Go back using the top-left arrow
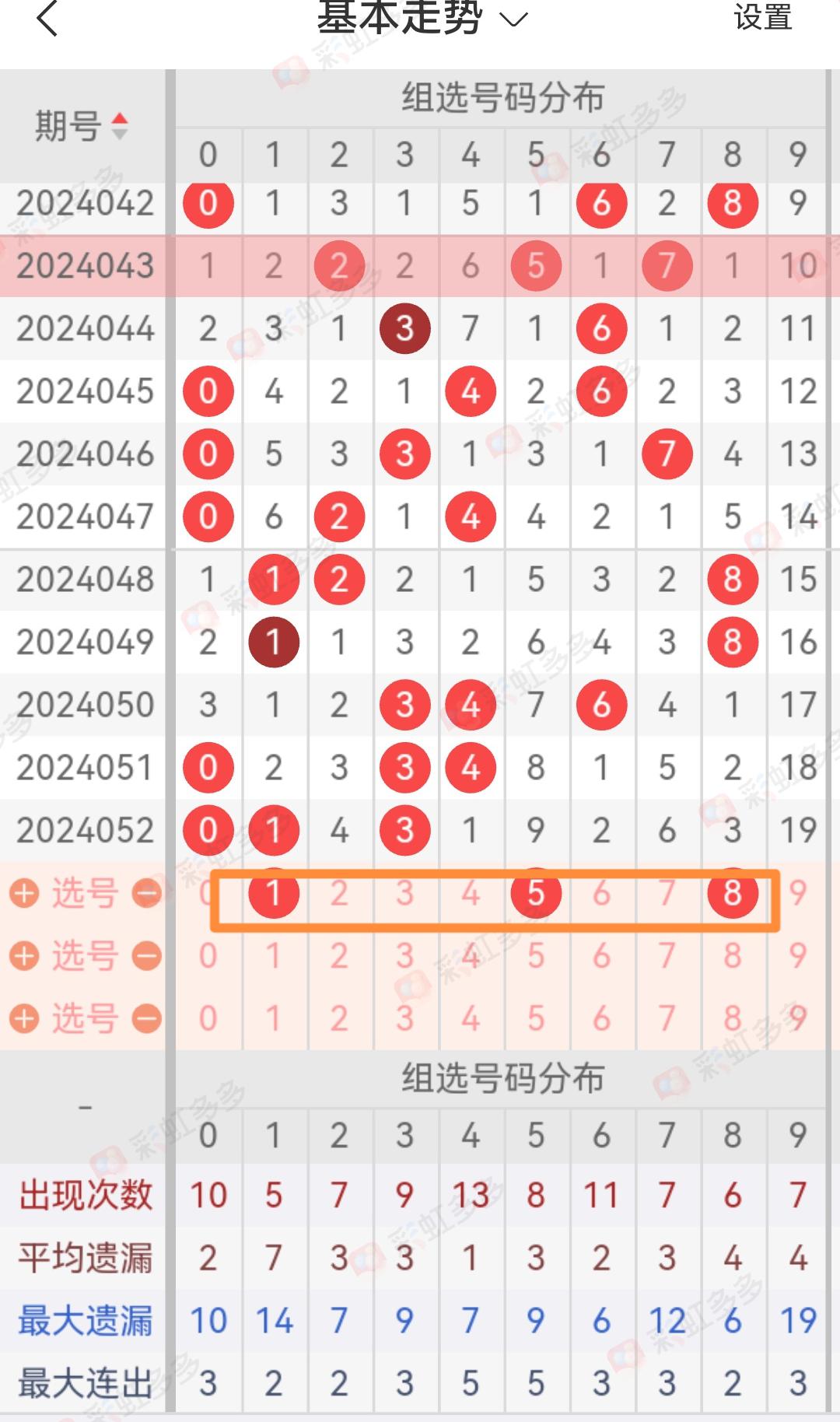The image size is (840, 1422). [47, 19]
